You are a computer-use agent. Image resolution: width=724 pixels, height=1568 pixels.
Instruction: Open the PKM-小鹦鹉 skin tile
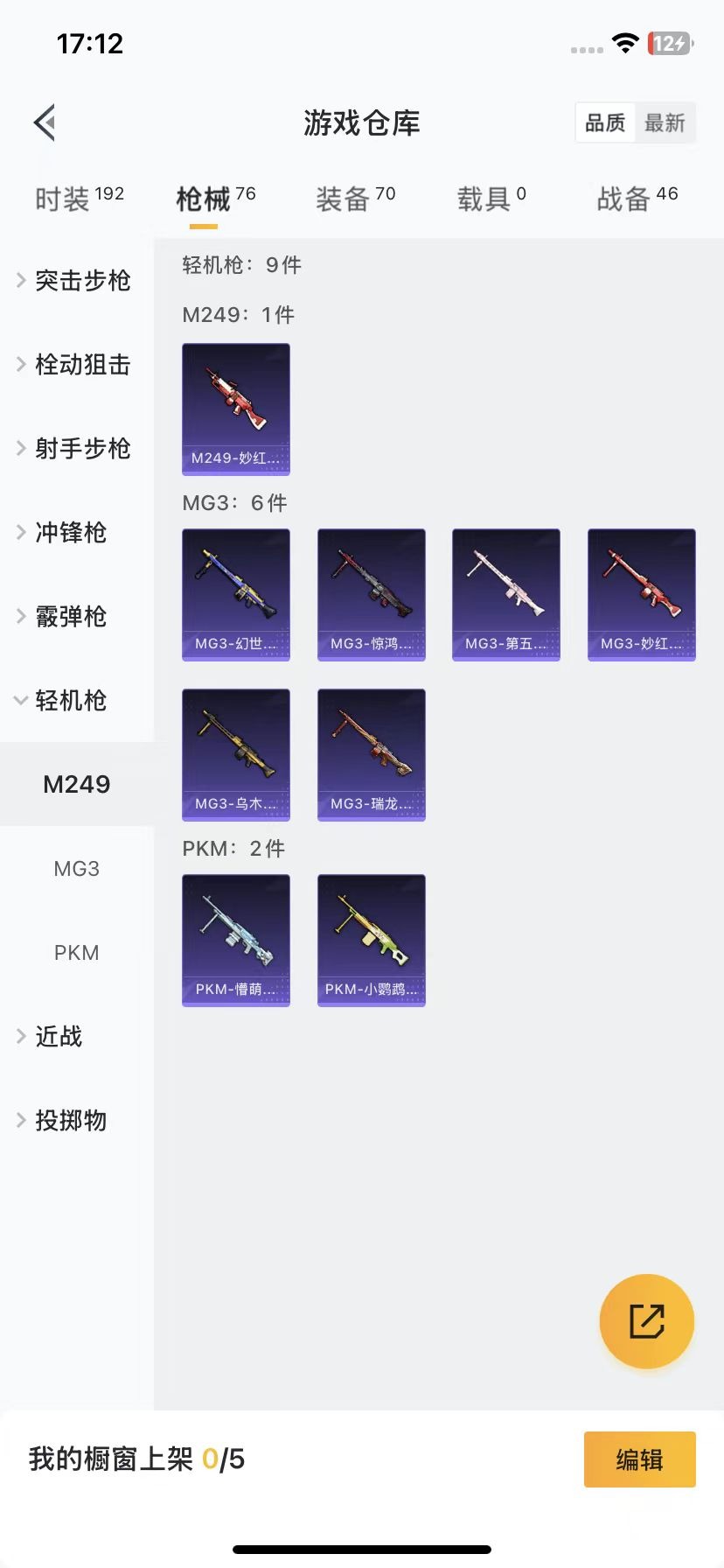coord(372,940)
